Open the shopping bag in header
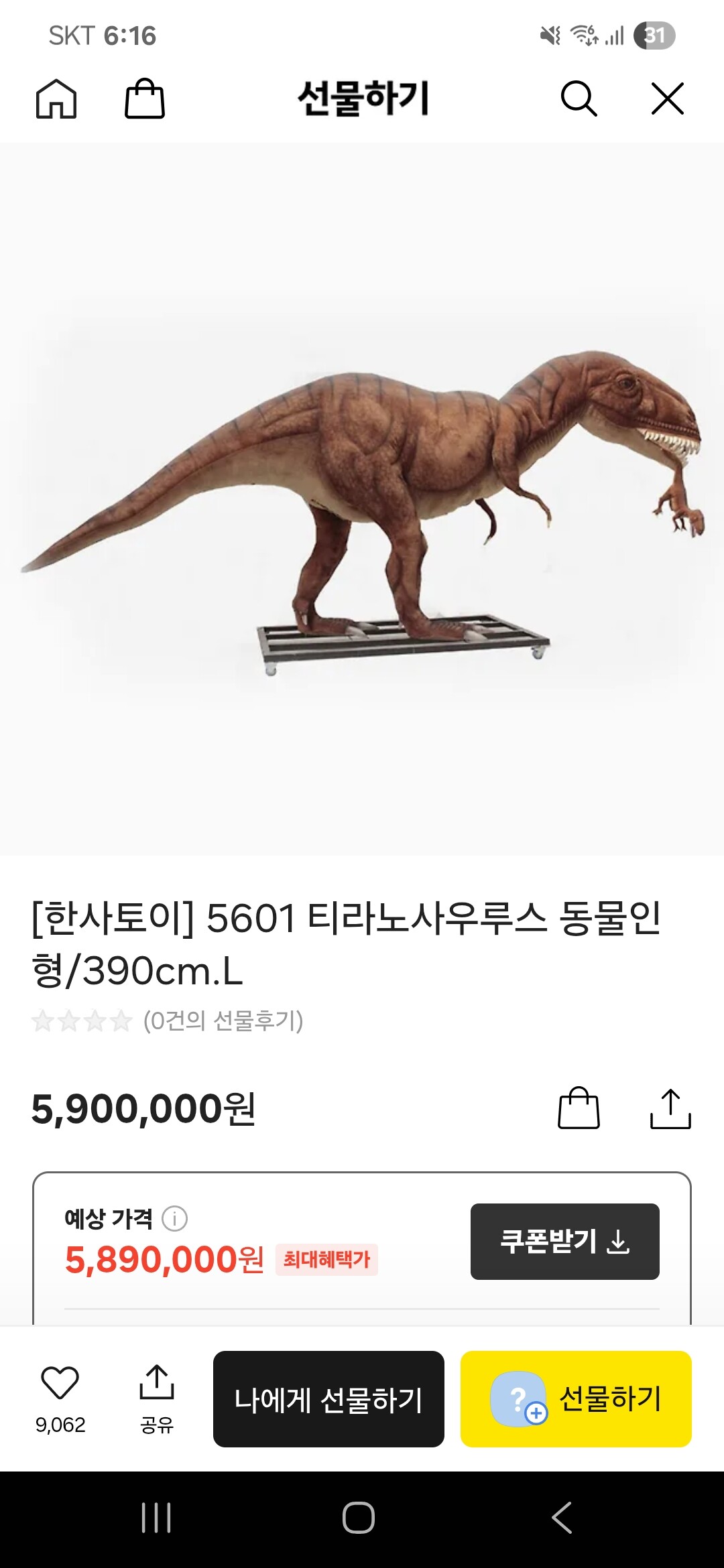The width and height of the screenshot is (724, 1568). point(145,99)
